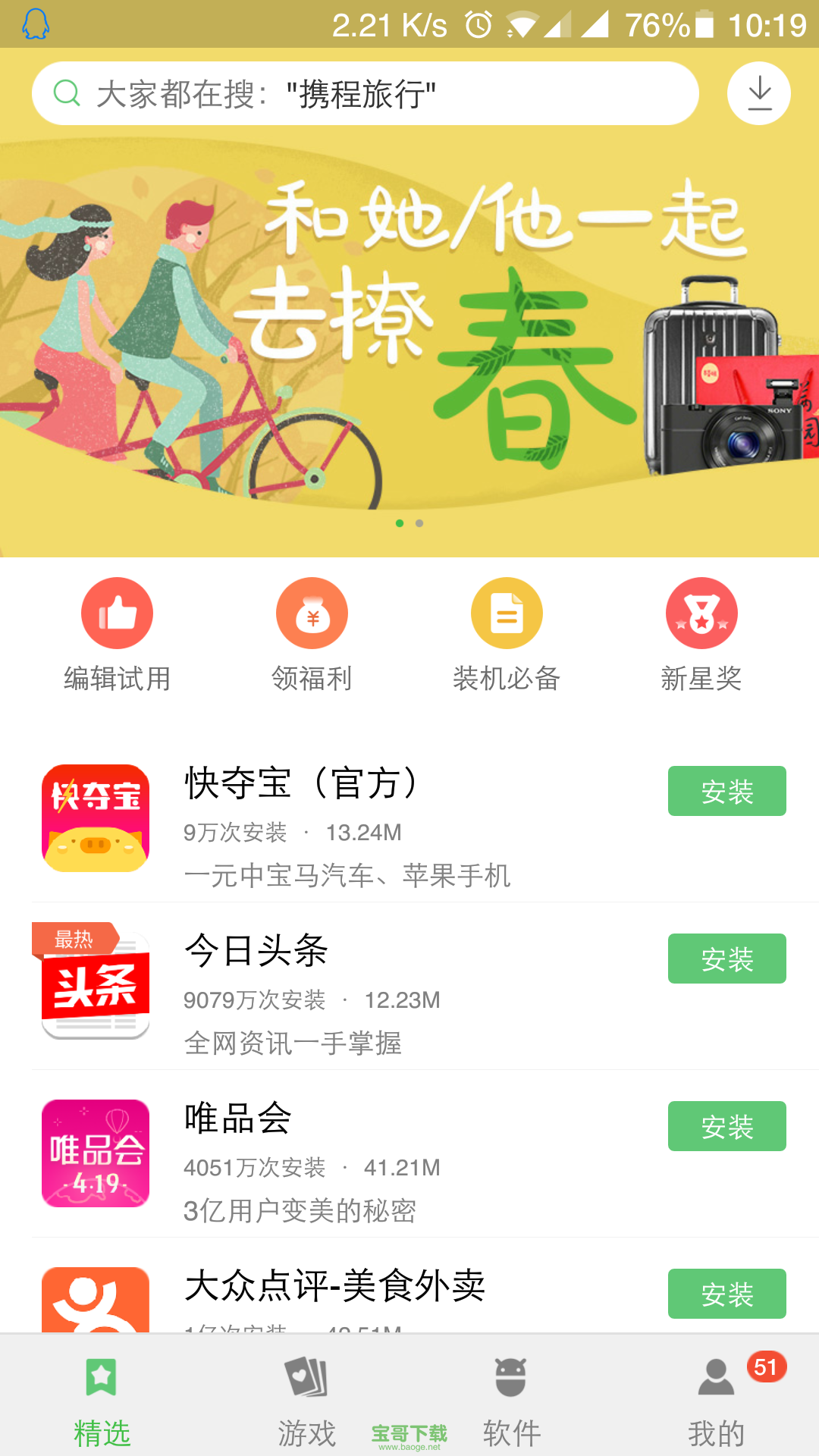
Task: Tap the spring promotion banner
Action: [x=409, y=334]
